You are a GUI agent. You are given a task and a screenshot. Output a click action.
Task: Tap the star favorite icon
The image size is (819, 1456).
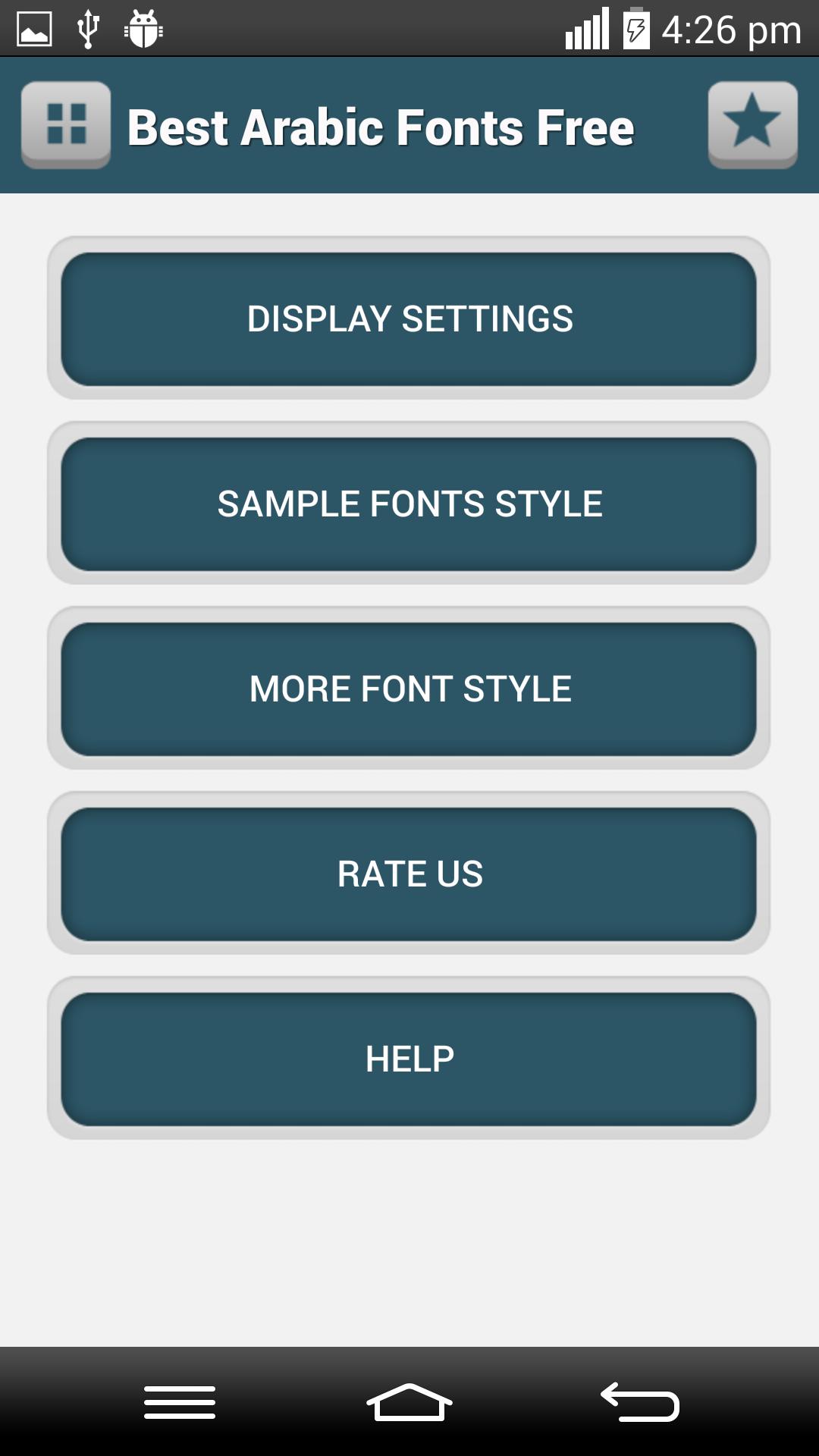(x=752, y=124)
